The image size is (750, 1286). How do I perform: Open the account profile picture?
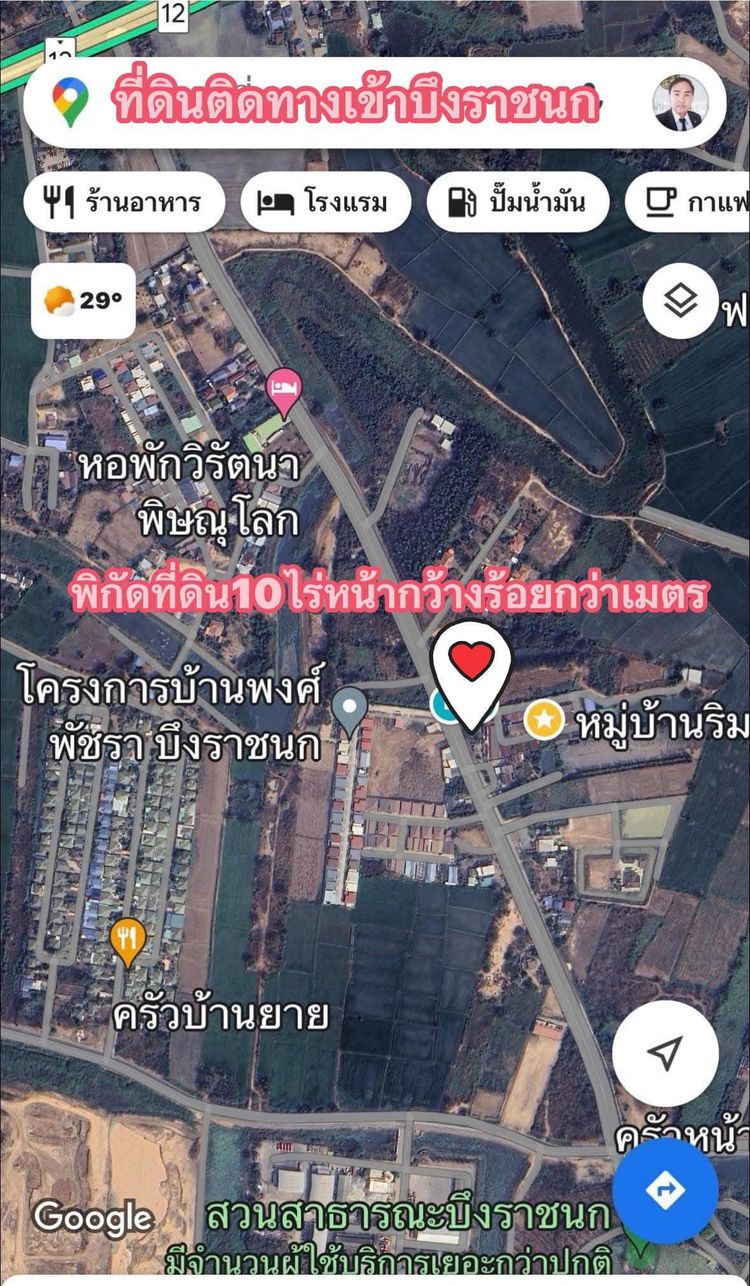point(681,103)
